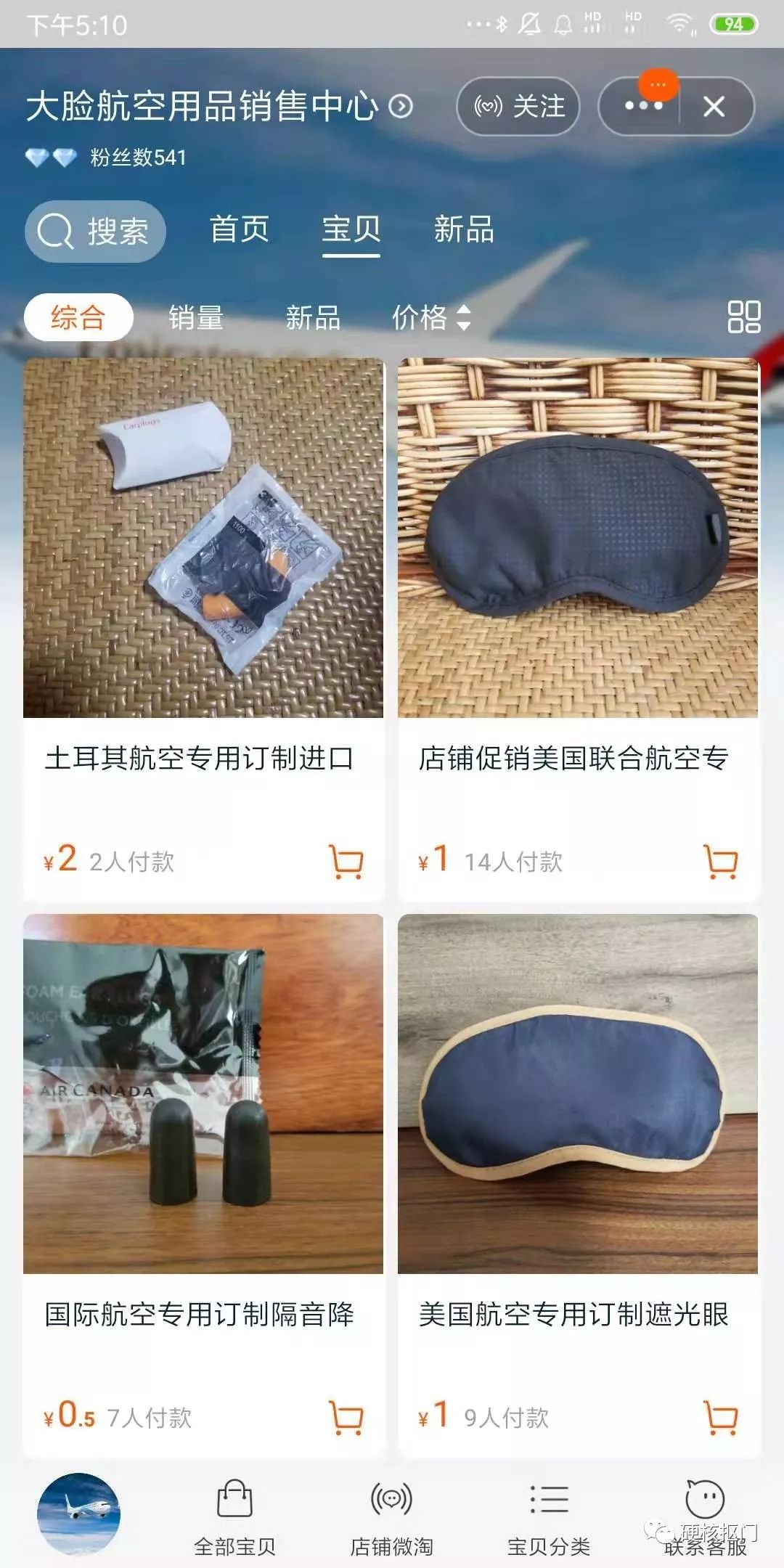Toggle 关注 to follow the shop
784x1568 pixels.
pyautogui.click(x=518, y=107)
